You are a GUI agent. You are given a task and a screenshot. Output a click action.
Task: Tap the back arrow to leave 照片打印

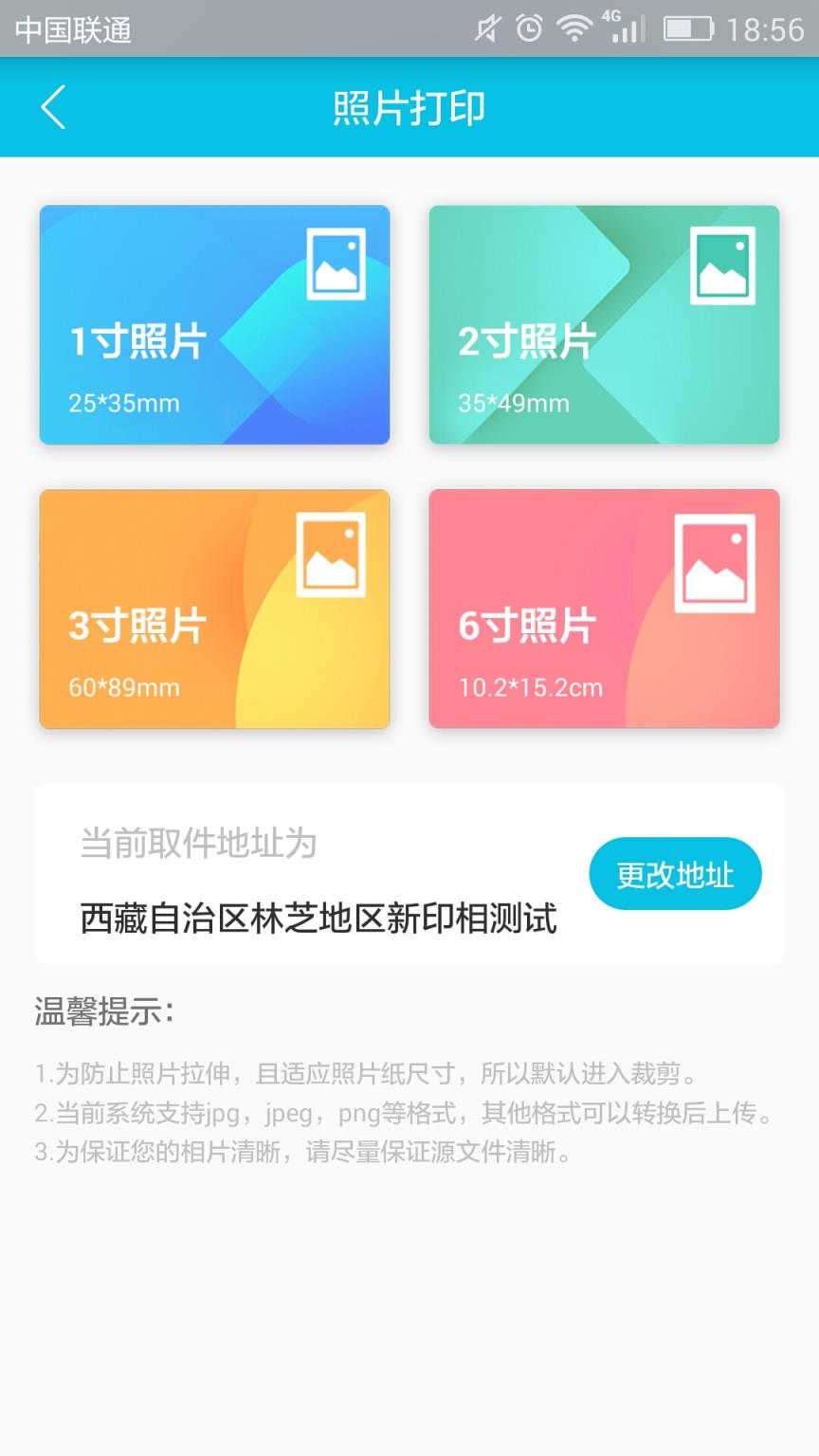click(52, 107)
